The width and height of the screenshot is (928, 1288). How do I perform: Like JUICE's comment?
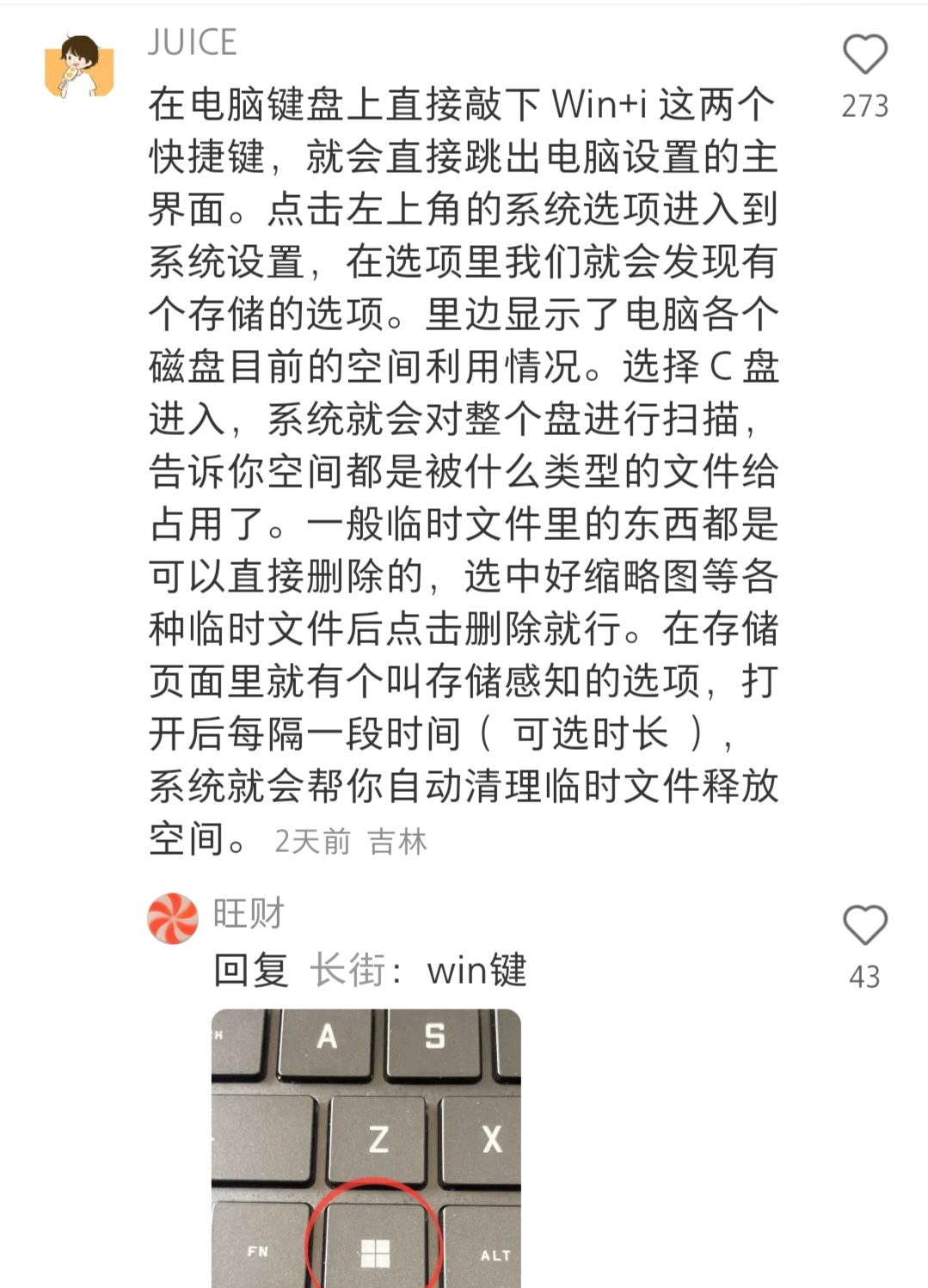[864, 55]
